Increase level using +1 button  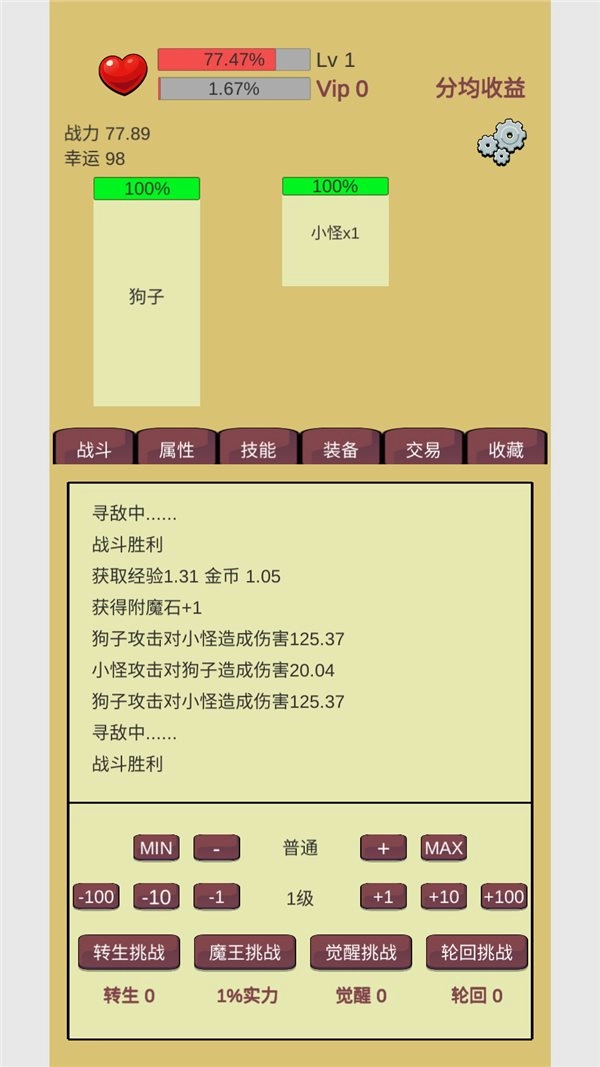(x=383, y=896)
